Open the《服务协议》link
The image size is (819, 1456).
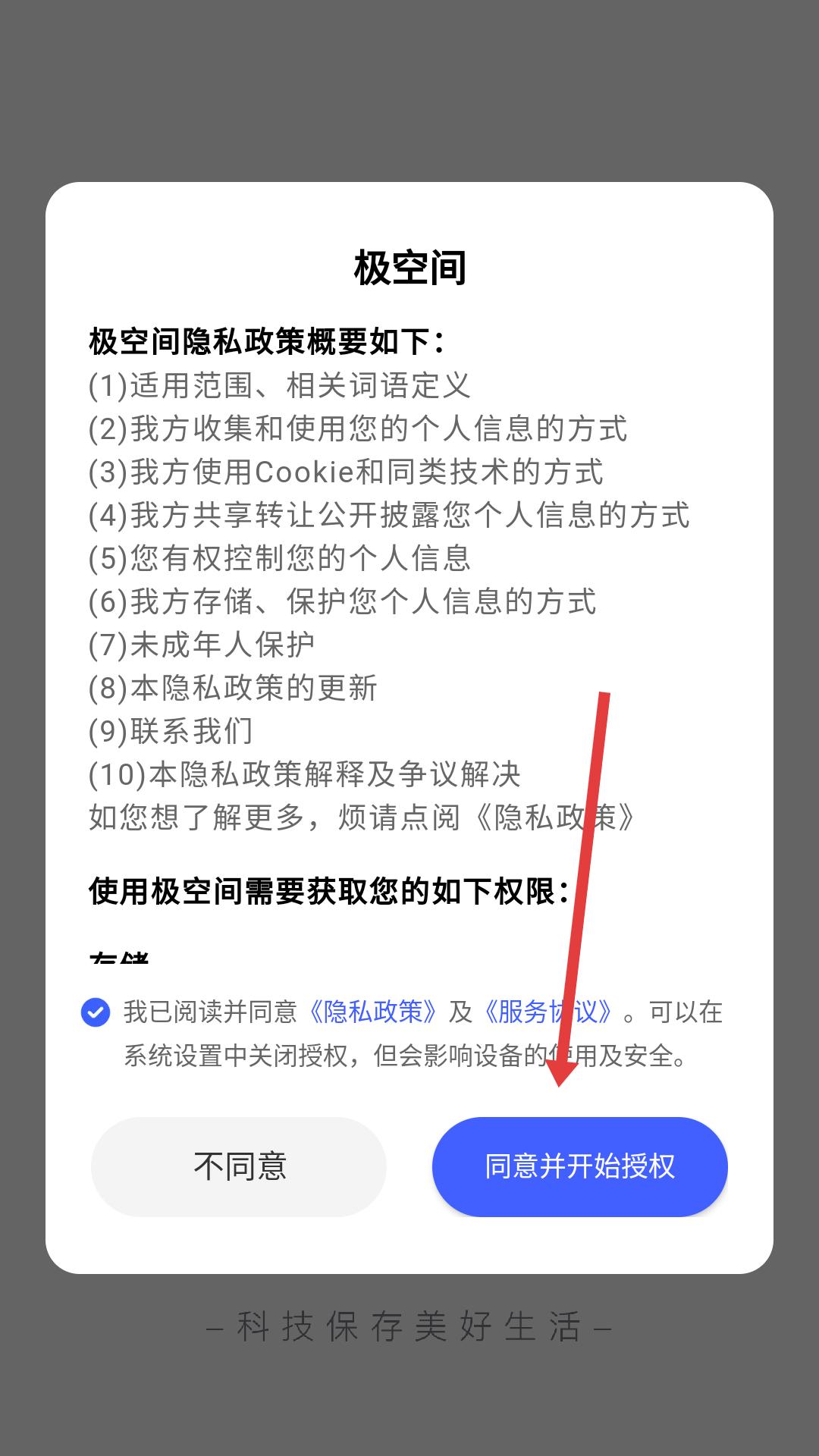[548, 1012]
